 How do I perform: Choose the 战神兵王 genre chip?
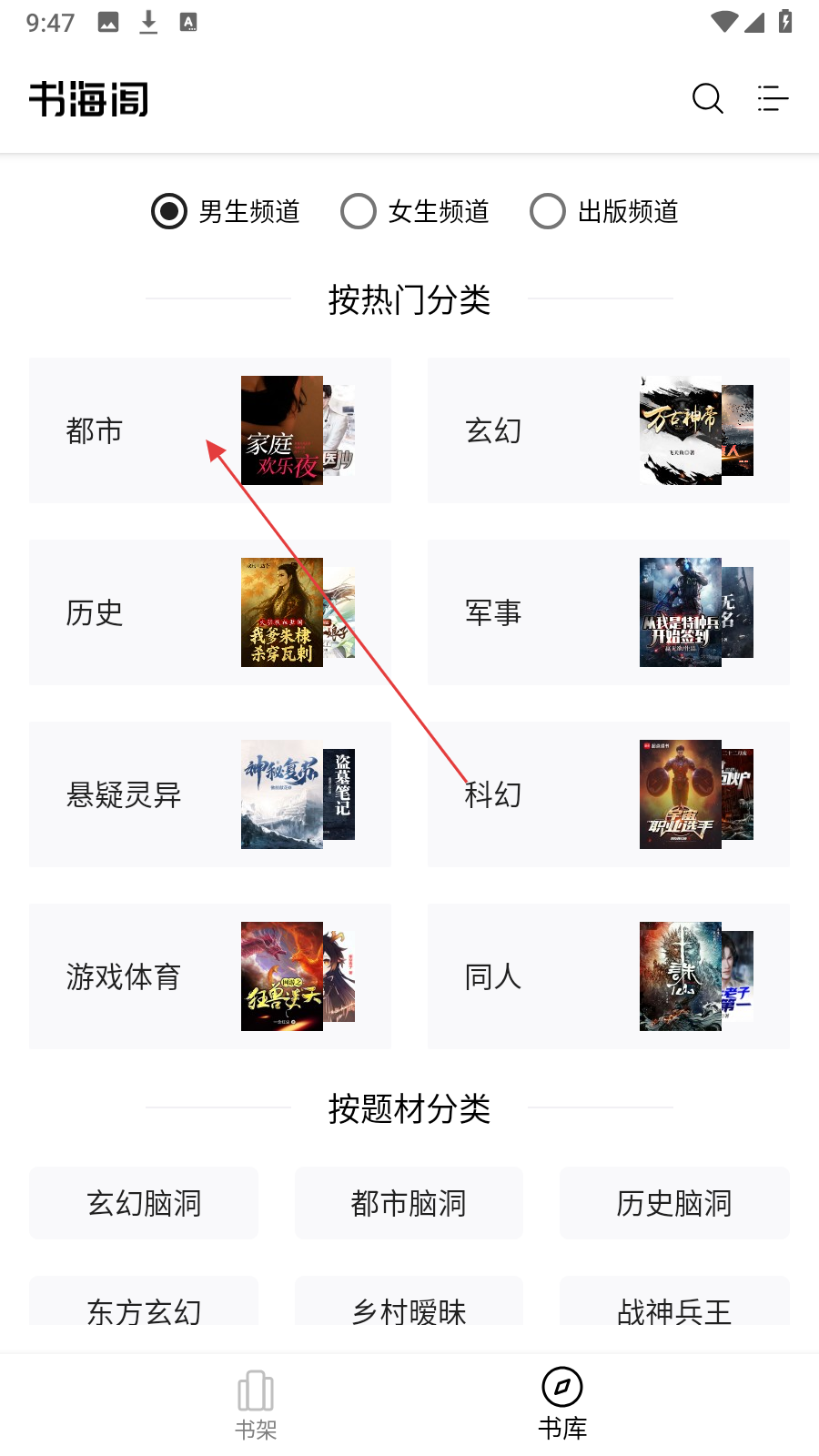674,1306
